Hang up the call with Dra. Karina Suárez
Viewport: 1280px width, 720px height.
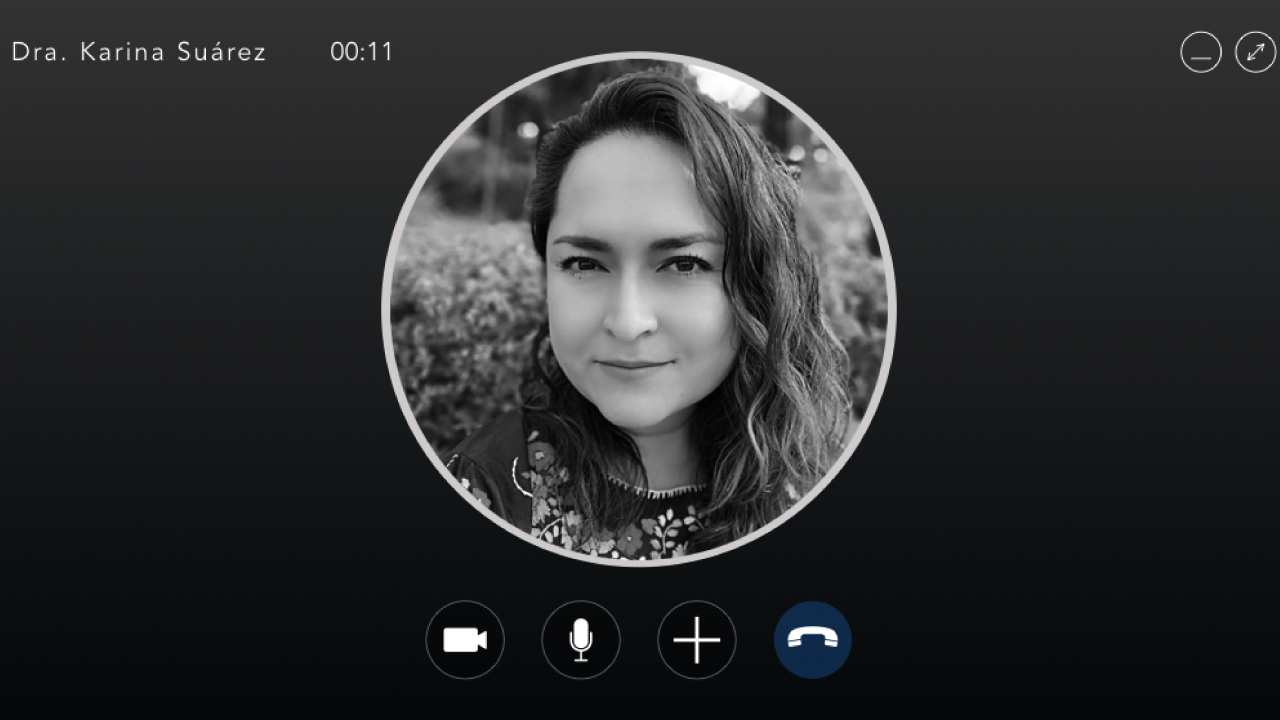[x=812, y=640]
